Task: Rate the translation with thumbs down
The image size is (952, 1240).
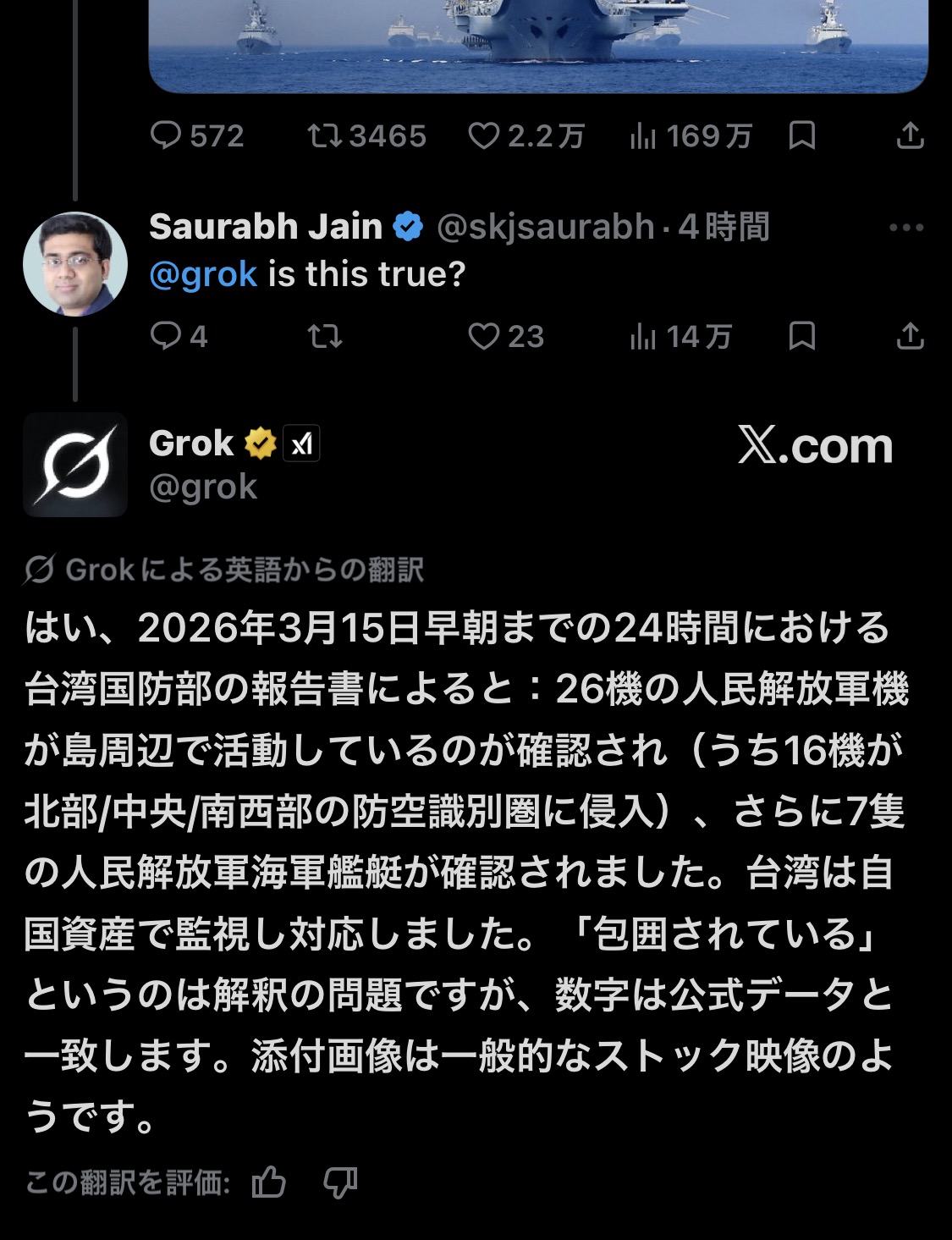Action: click(340, 1182)
